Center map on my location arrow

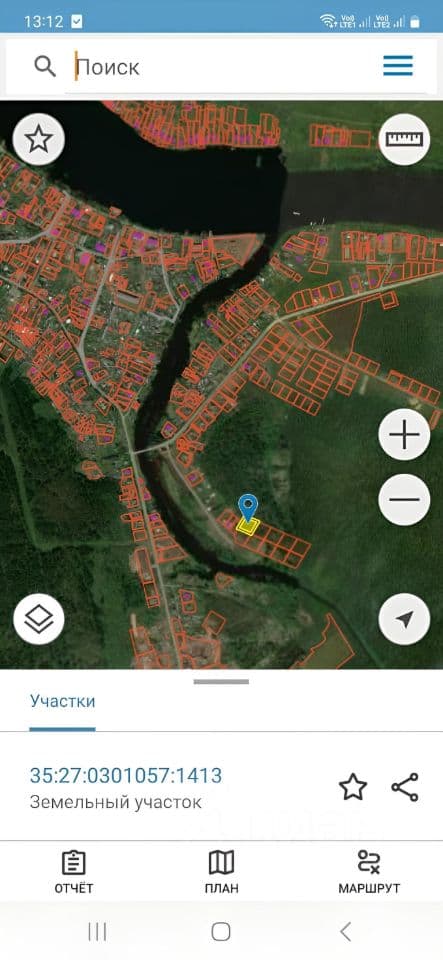point(404,619)
